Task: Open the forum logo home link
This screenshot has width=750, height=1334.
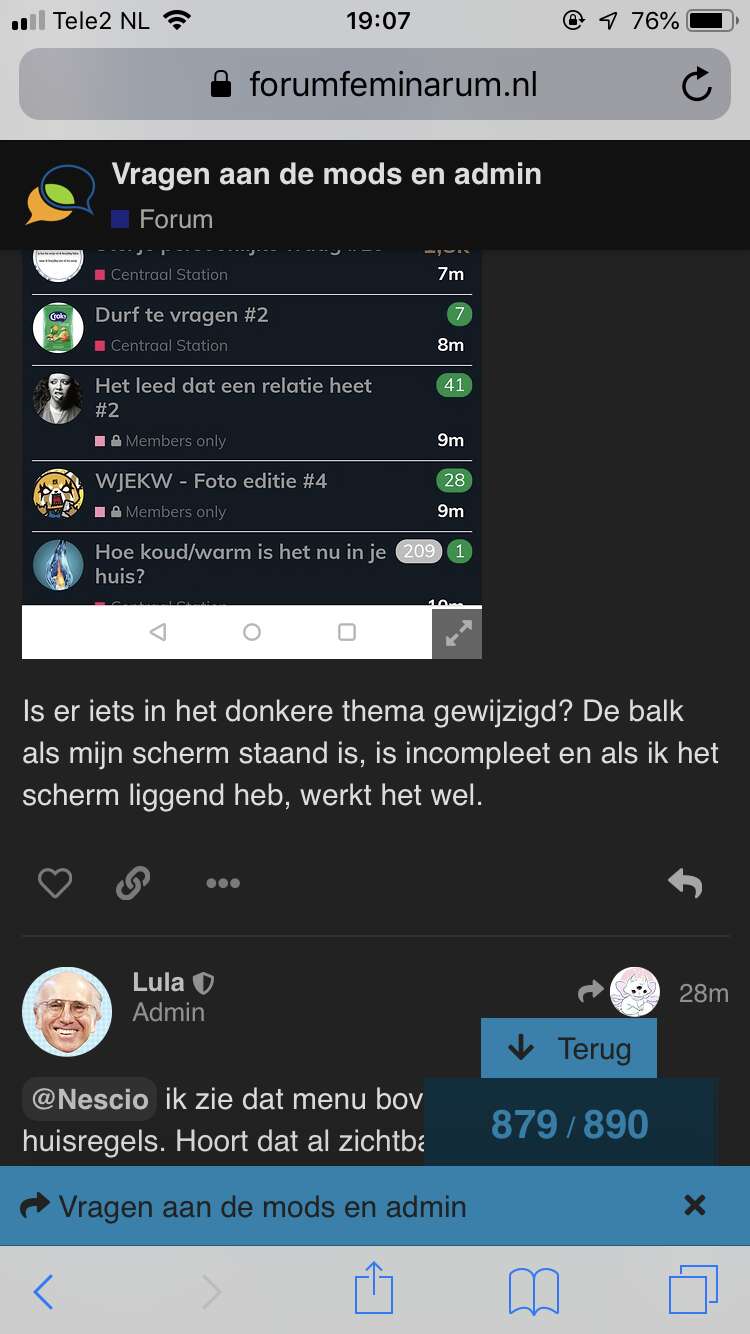Action: pyautogui.click(x=61, y=195)
